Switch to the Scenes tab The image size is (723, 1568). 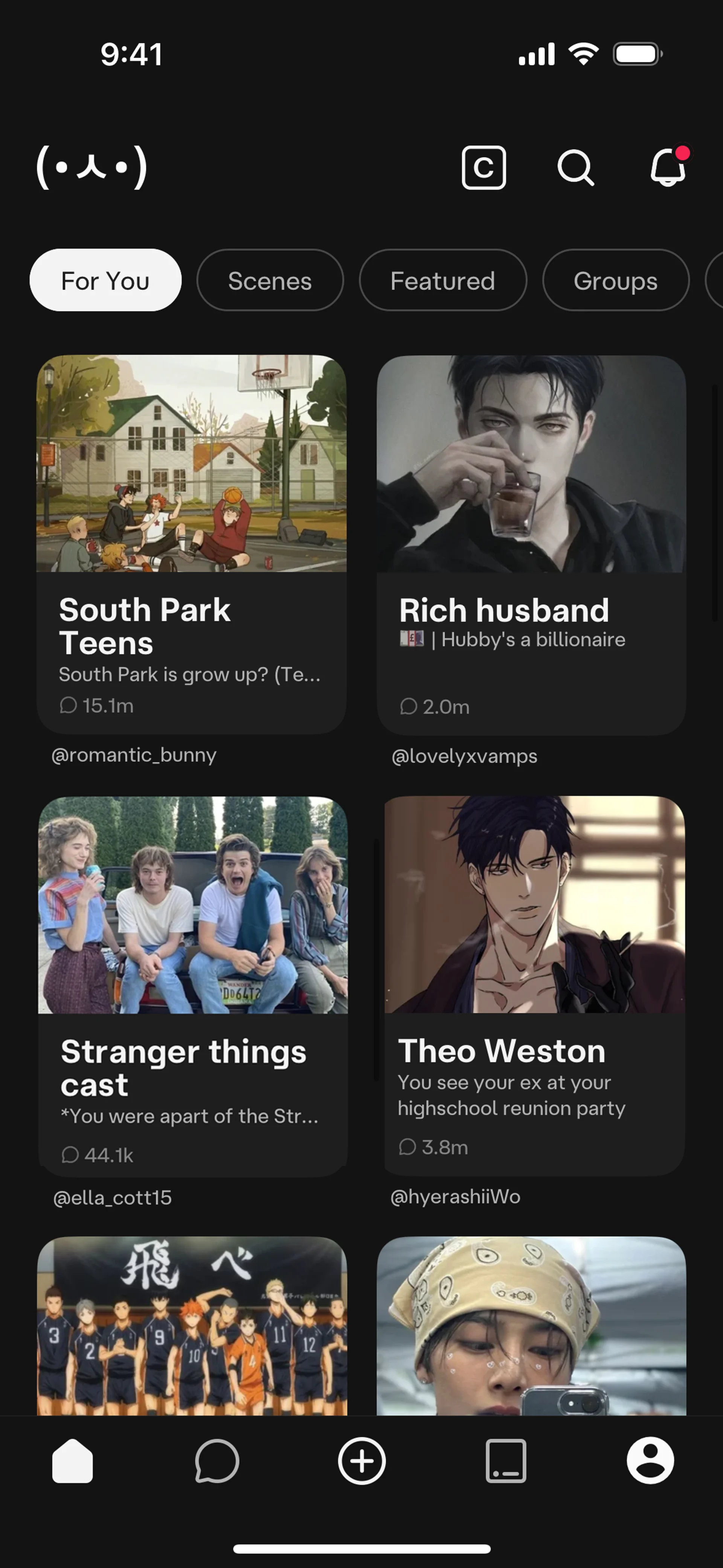click(270, 281)
